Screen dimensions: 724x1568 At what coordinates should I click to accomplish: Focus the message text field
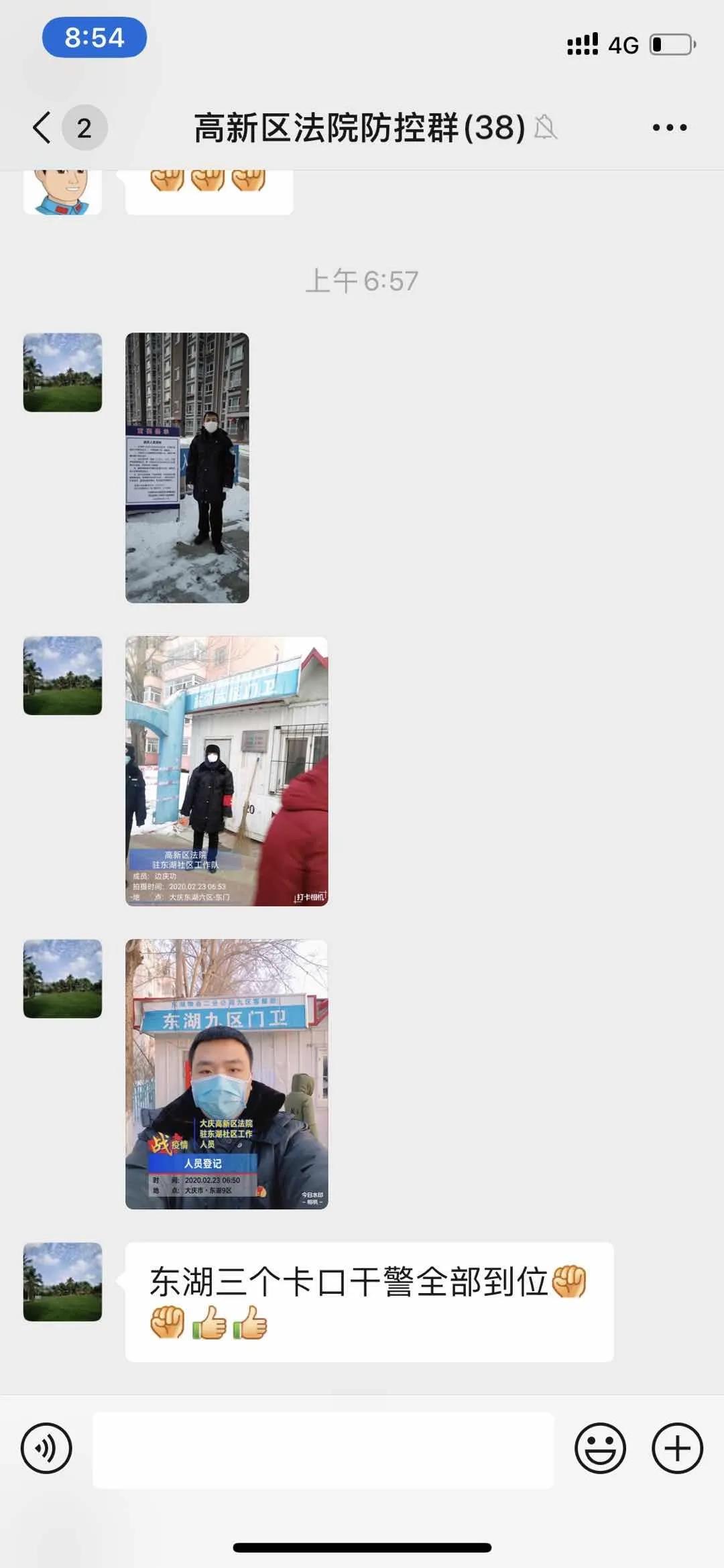coord(322,1449)
